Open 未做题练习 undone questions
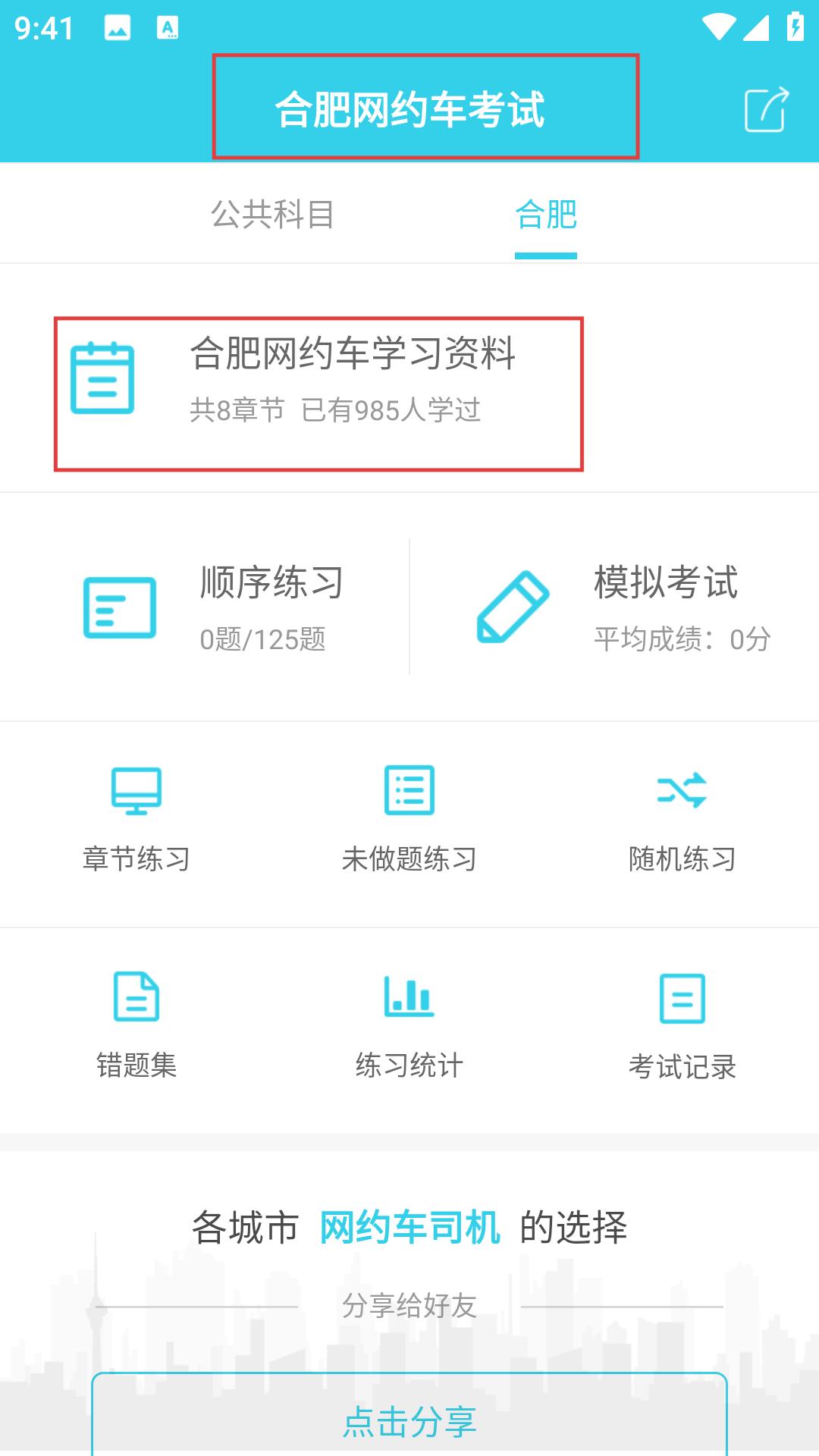This screenshot has height=1456, width=819. (409, 822)
